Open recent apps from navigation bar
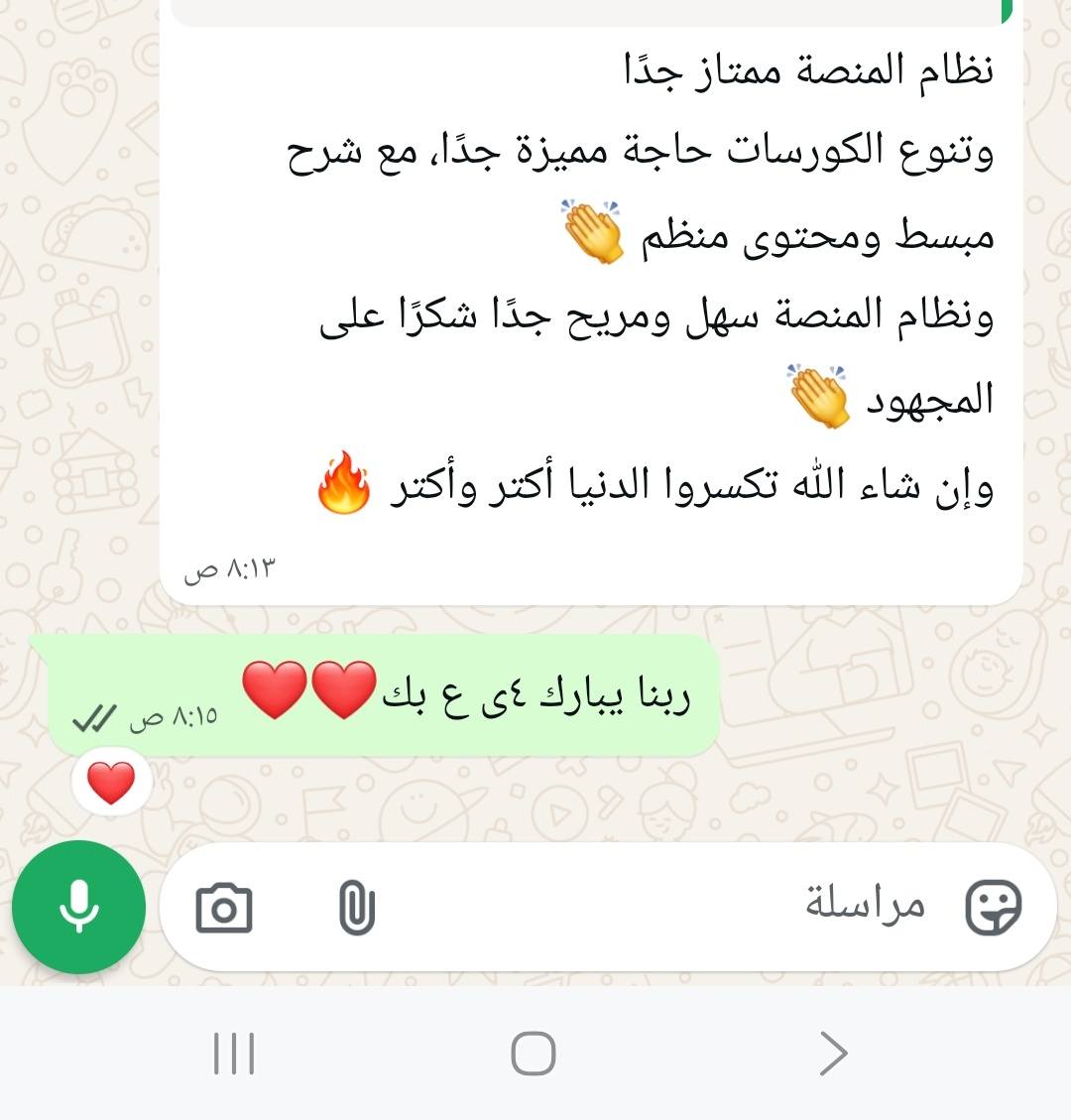 (234, 1054)
